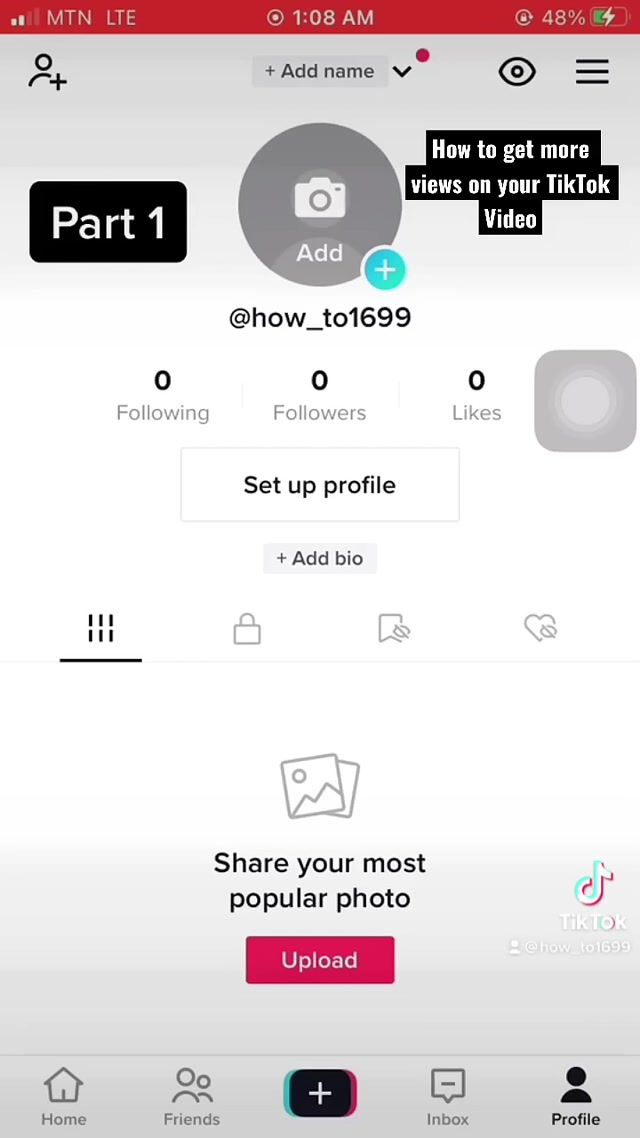View the Followers list
The width and height of the screenshot is (640, 1138).
tap(319, 395)
